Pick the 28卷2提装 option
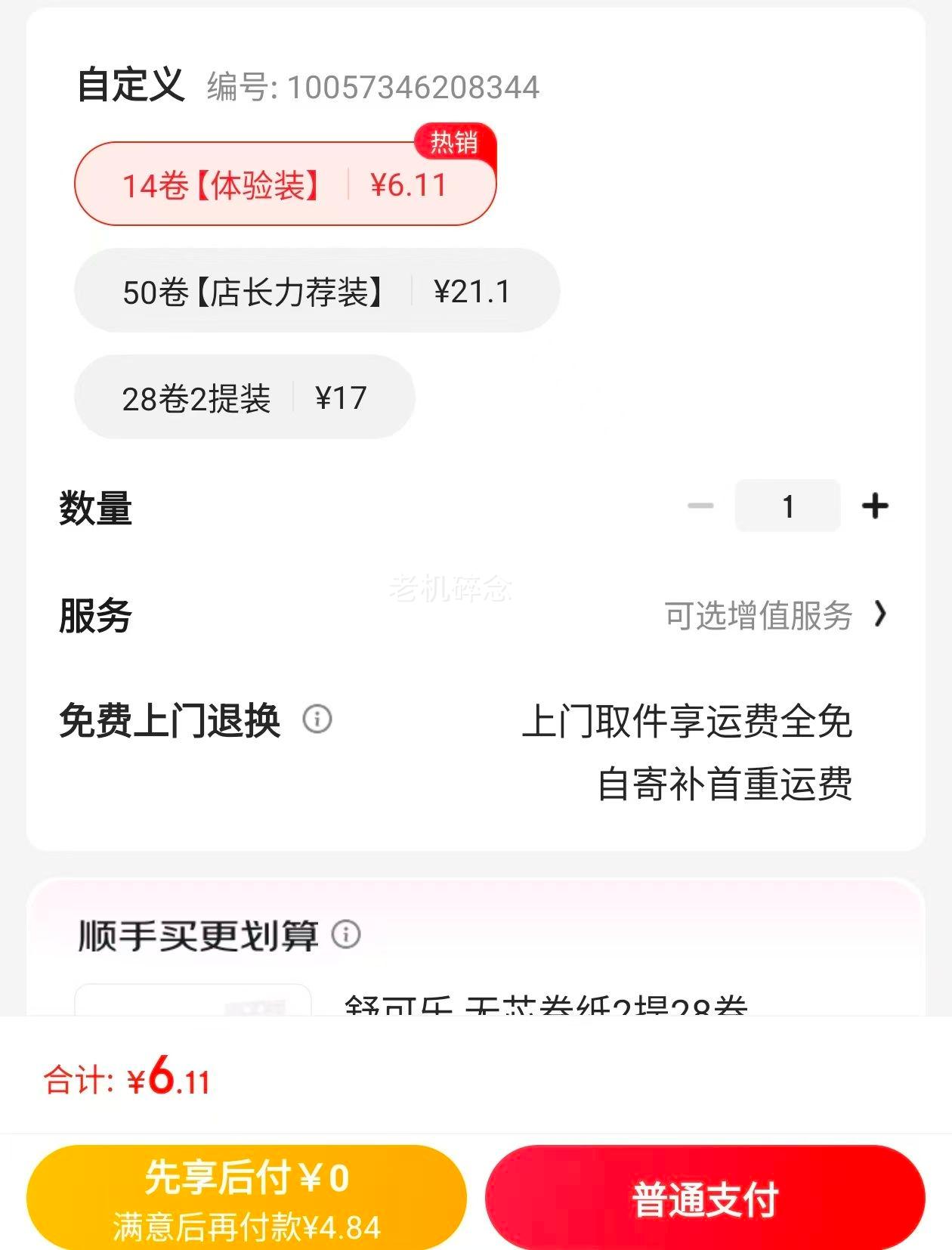Image resolution: width=952 pixels, height=1250 pixels. (x=244, y=398)
